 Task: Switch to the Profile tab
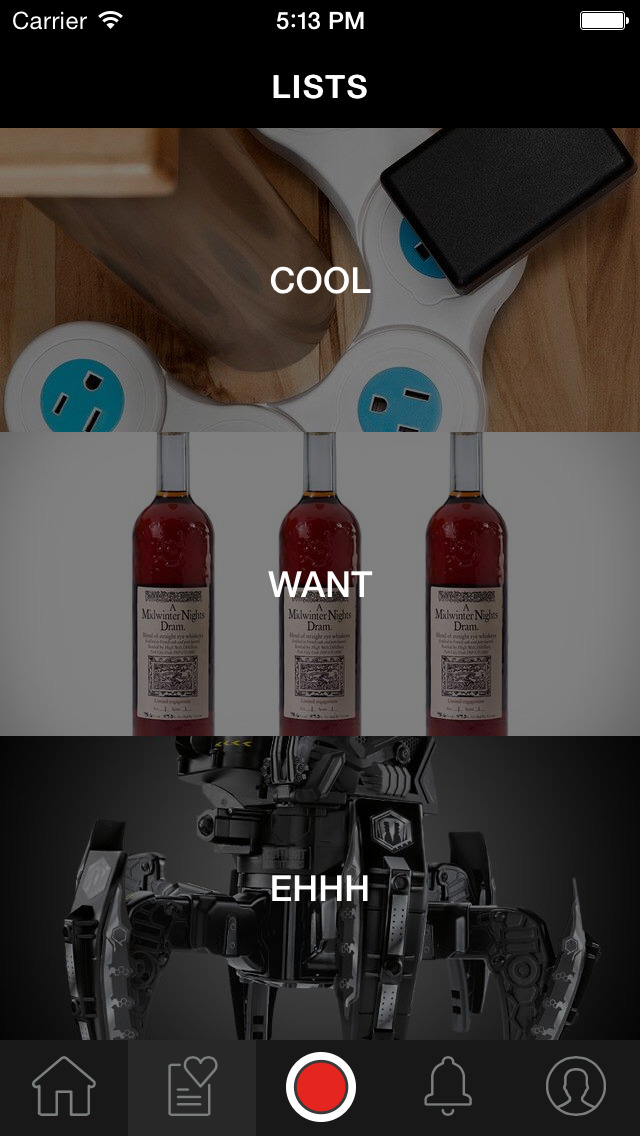tap(576, 1087)
